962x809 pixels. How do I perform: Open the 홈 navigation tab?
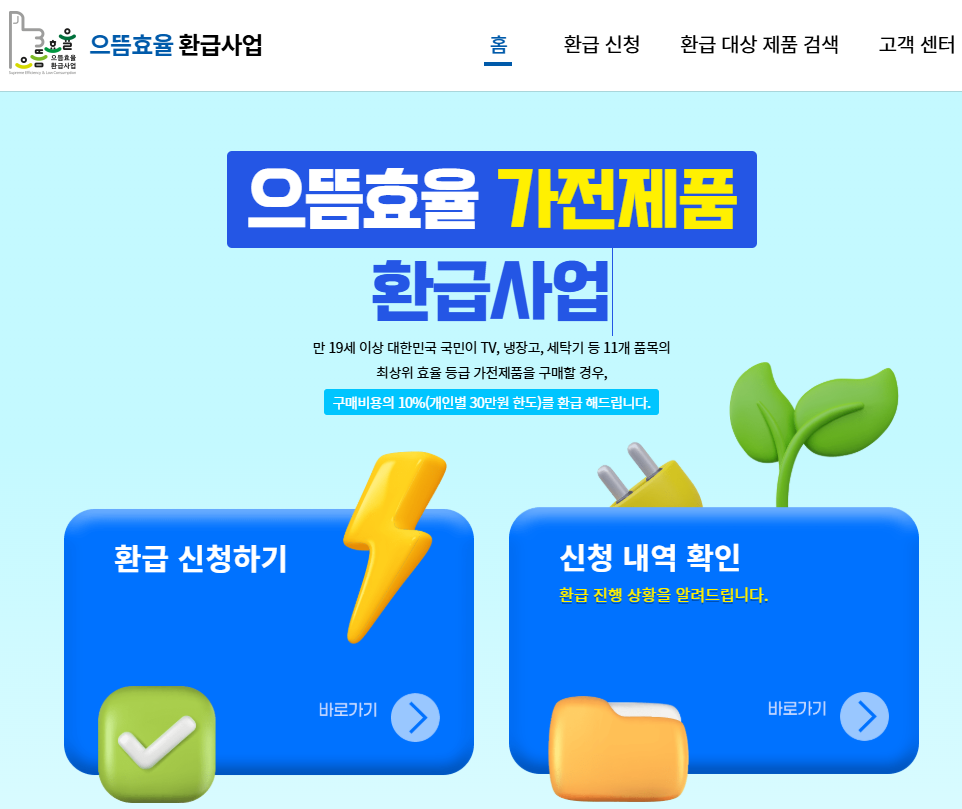498,45
